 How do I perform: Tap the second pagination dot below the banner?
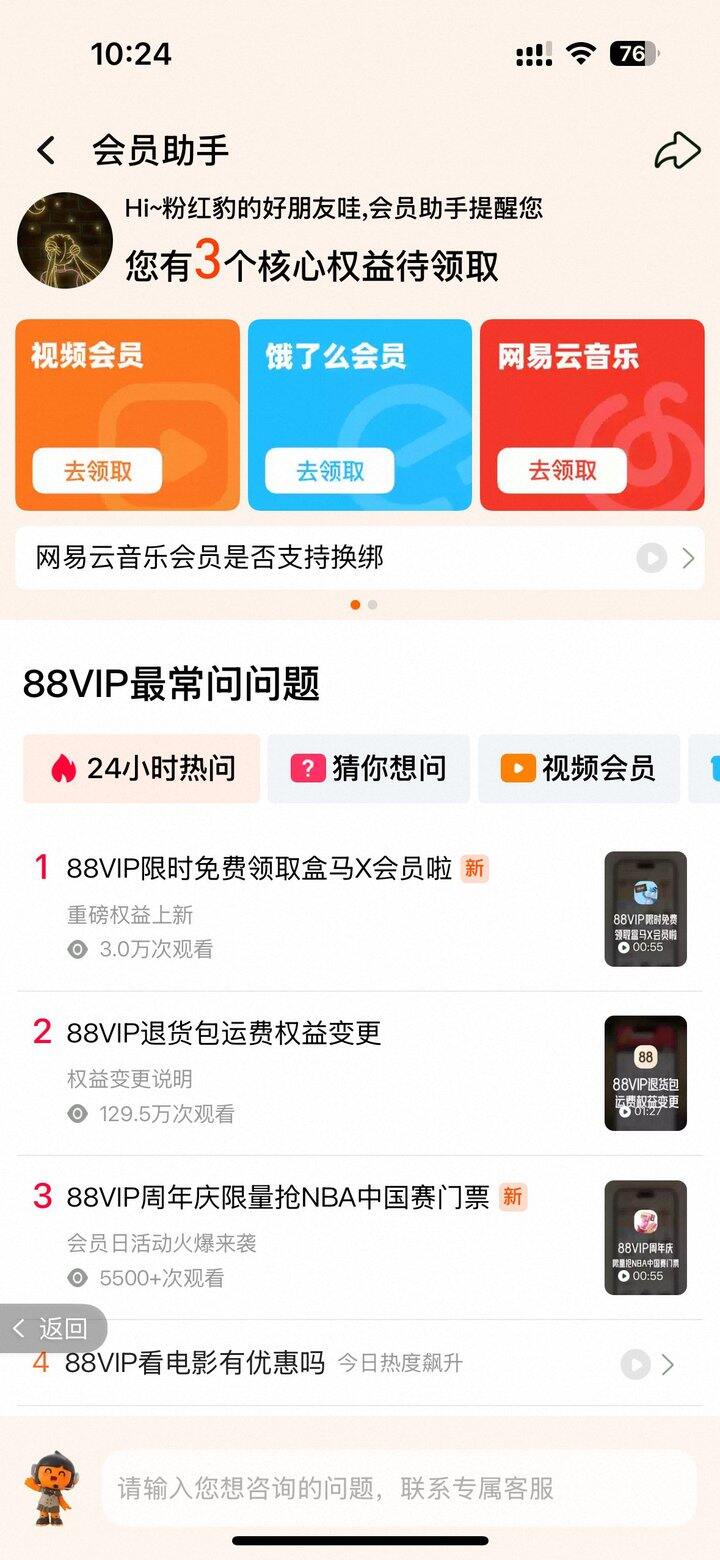pos(372,604)
